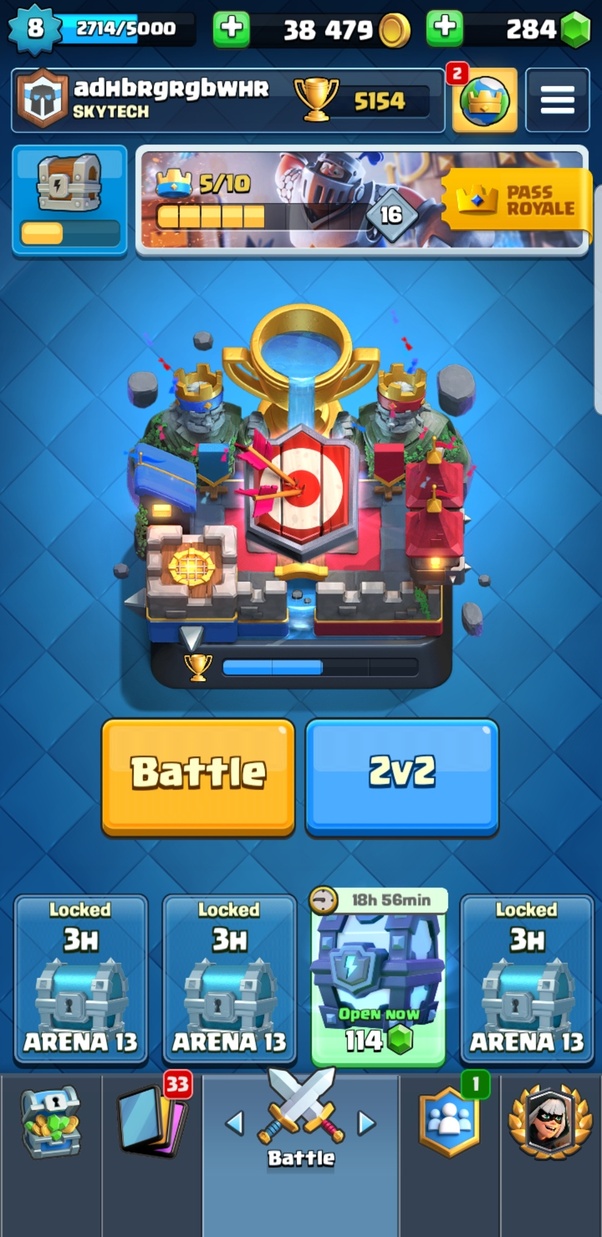
Task: Add more gold coins
Action: tap(232, 29)
